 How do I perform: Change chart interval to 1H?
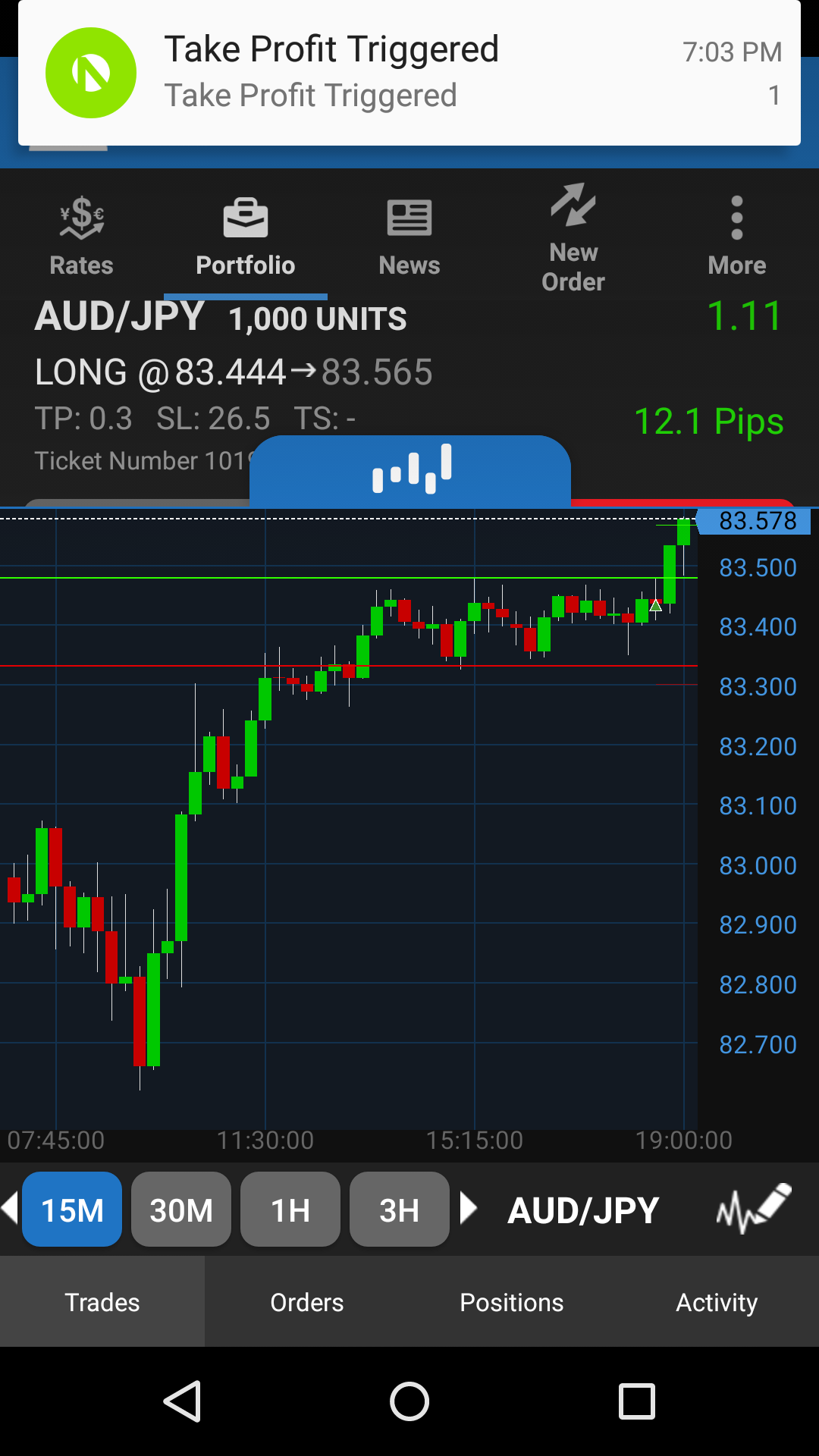tap(290, 1210)
